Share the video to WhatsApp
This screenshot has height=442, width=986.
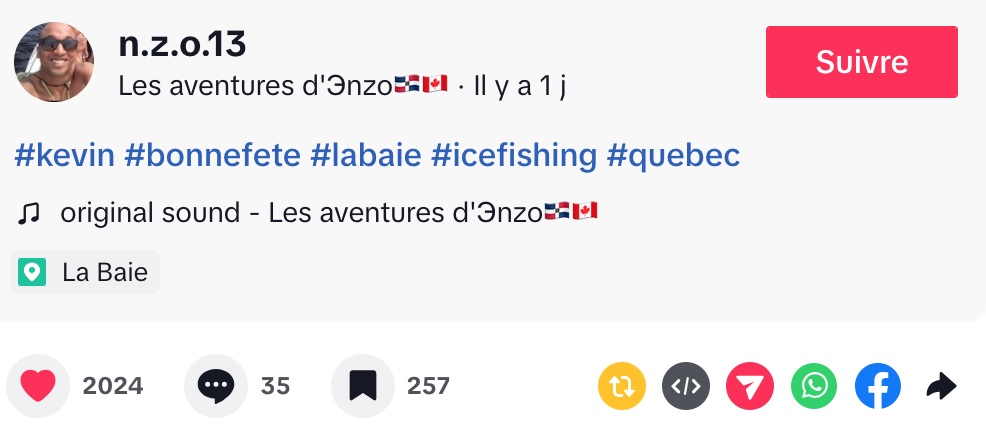(x=814, y=386)
